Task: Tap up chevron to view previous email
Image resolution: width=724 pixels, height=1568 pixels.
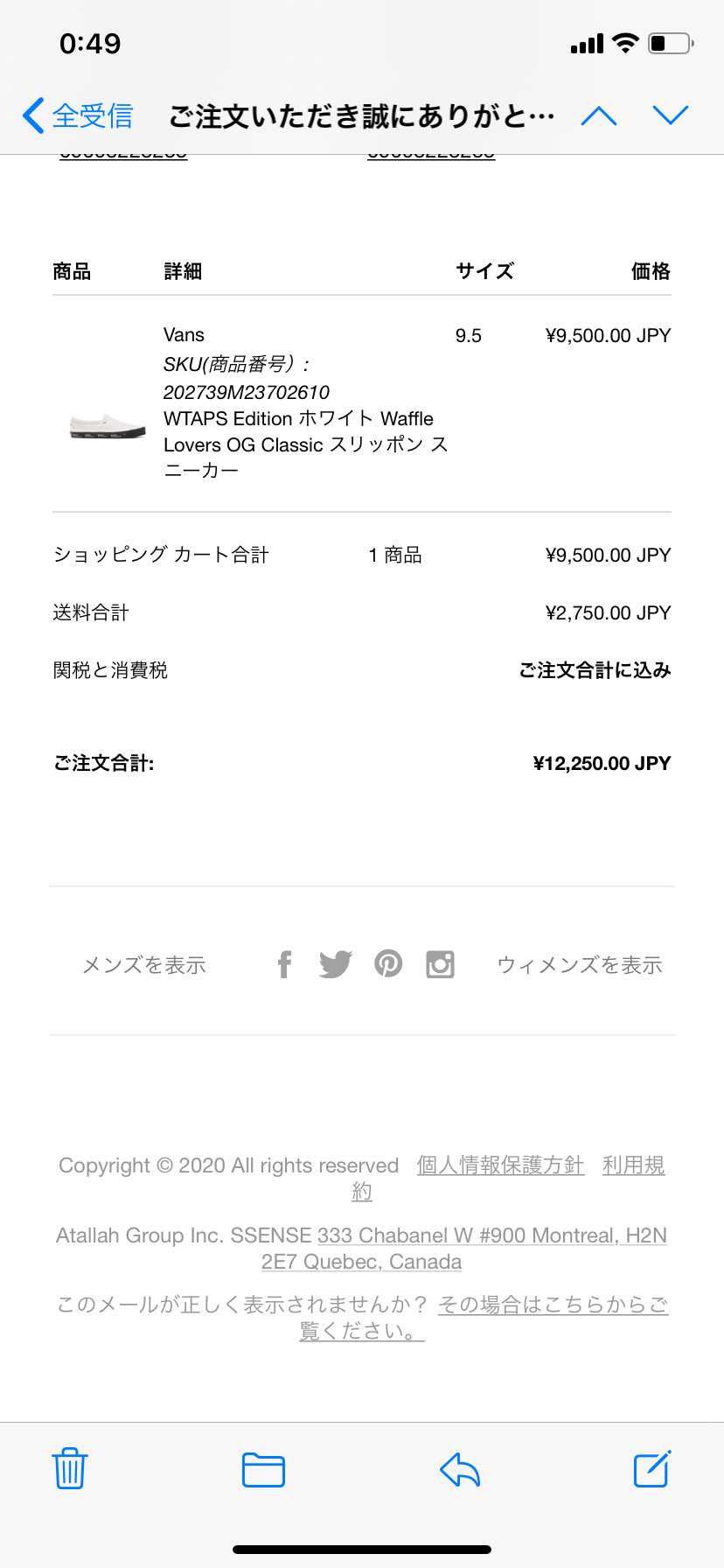Action: [601, 115]
